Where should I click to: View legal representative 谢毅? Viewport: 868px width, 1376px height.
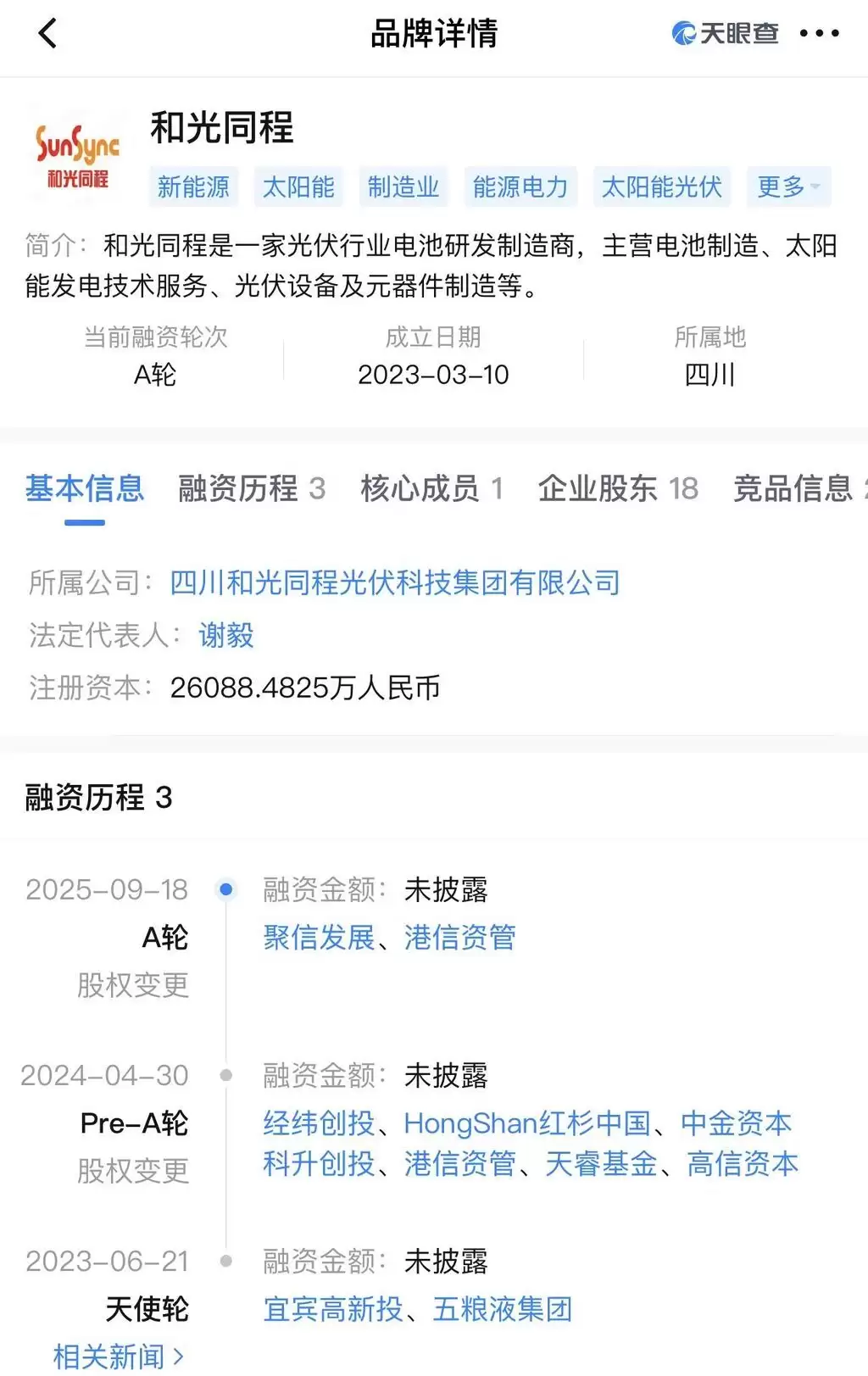pyautogui.click(x=225, y=636)
